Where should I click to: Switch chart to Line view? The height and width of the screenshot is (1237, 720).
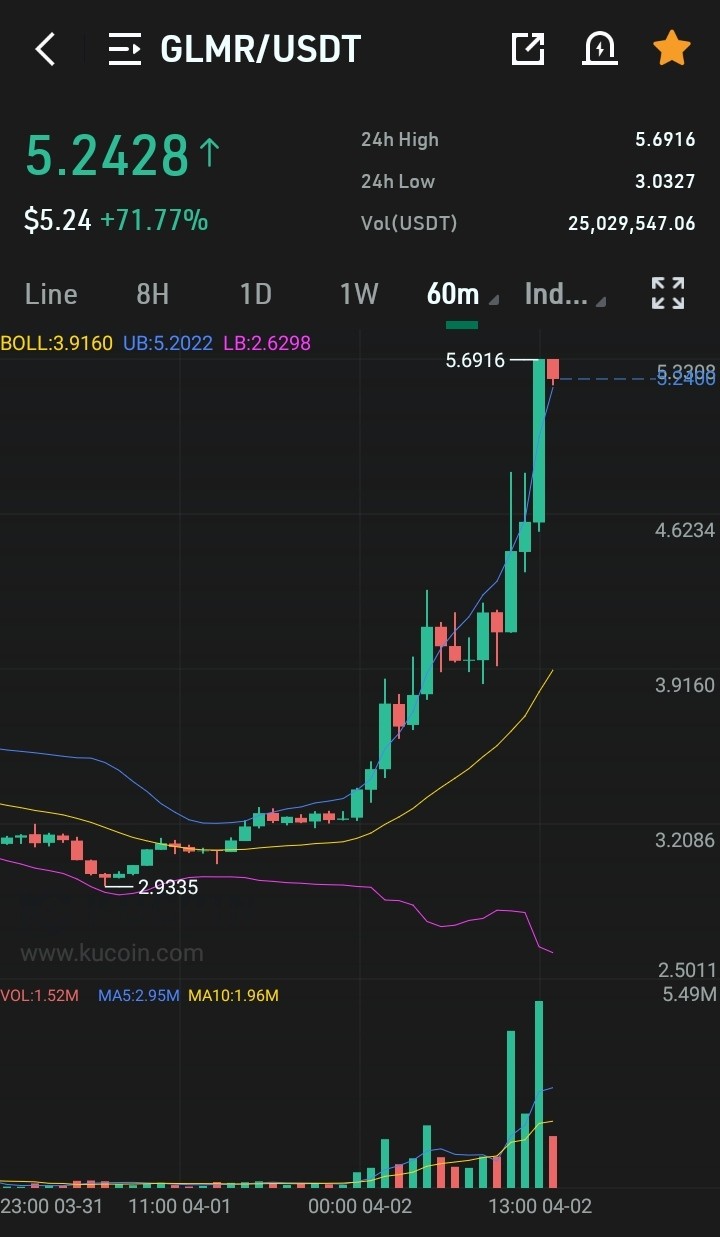51,294
